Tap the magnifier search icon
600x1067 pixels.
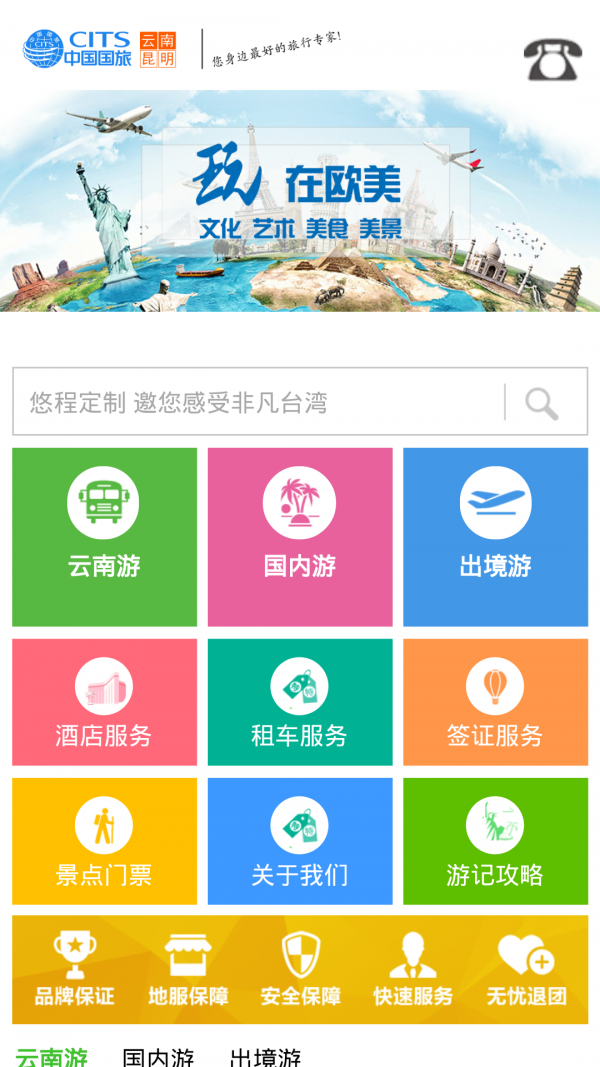tap(542, 402)
